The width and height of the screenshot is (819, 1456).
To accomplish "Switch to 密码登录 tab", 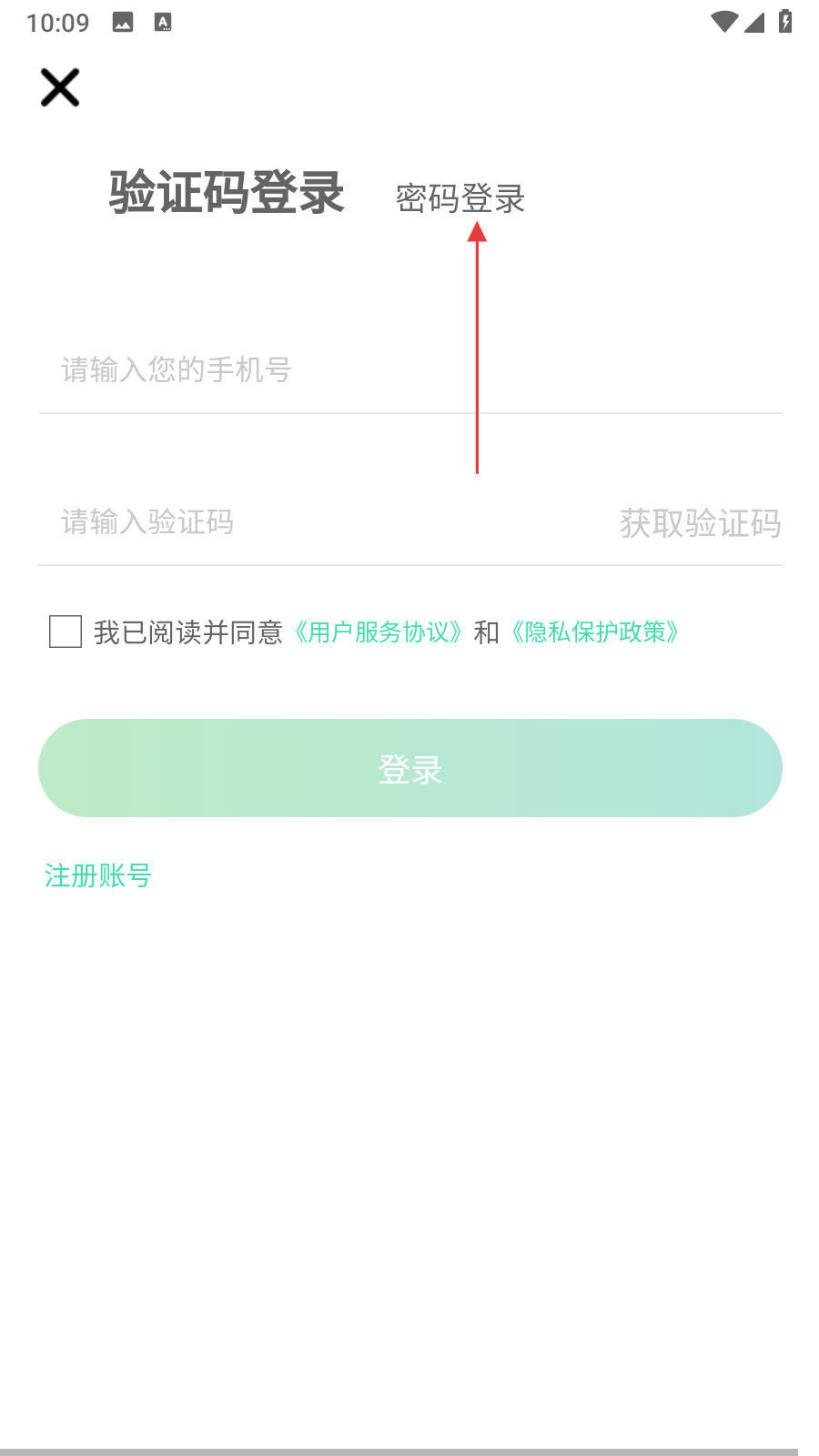I will pos(460,198).
